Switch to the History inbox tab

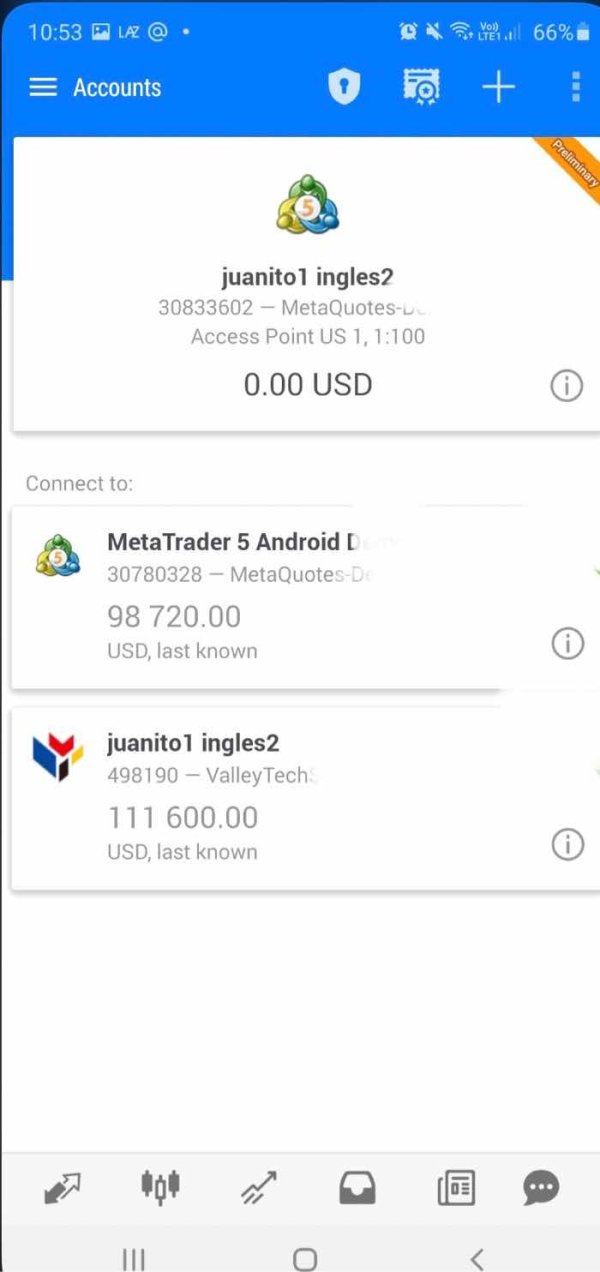pyautogui.click(x=357, y=1188)
